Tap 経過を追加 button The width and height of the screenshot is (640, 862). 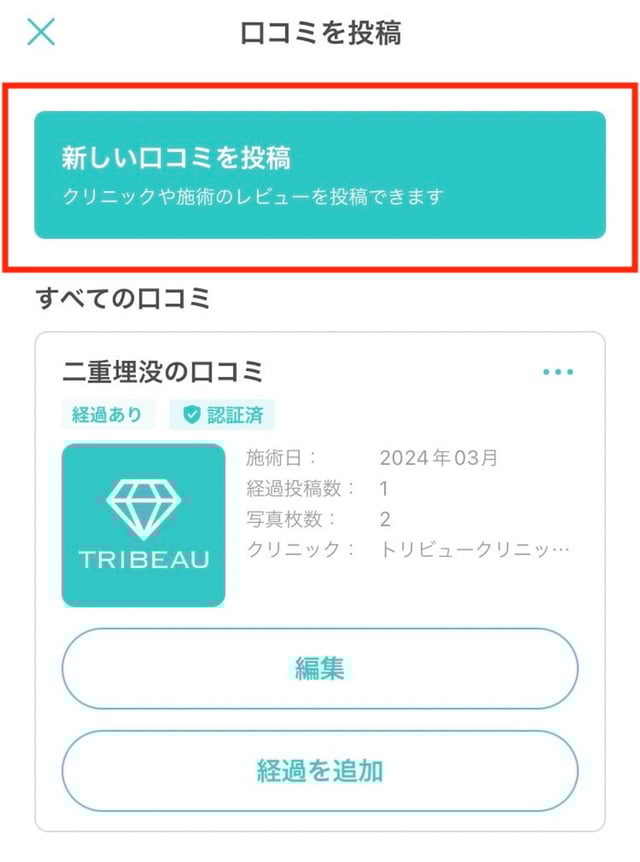[x=320, y=771]
